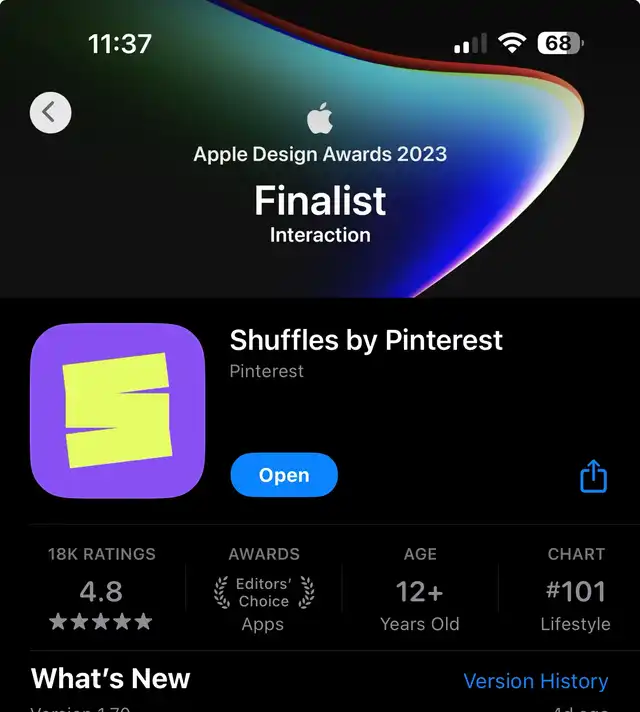This screenshot has height=712, width=640.
Task: View the Version History
Action: pyautogui.click(x=535, y=681)
